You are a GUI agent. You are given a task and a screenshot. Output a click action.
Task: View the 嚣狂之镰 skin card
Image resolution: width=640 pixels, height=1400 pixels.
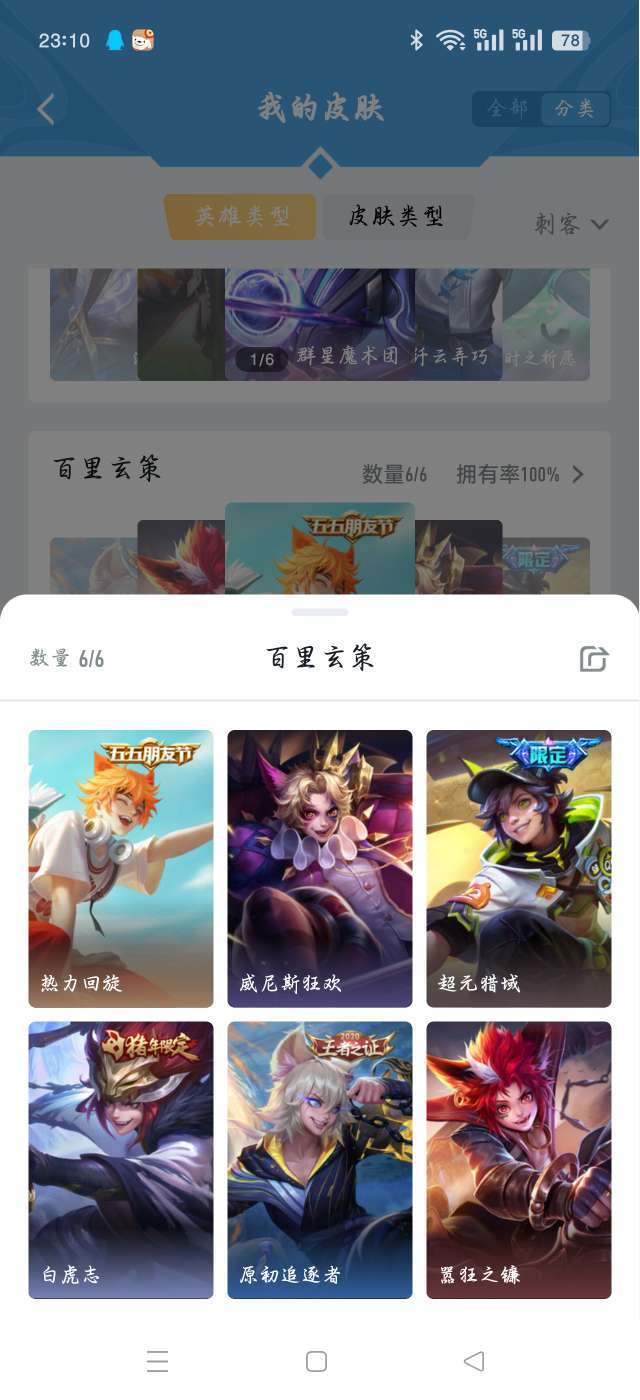click(519, 1160)
